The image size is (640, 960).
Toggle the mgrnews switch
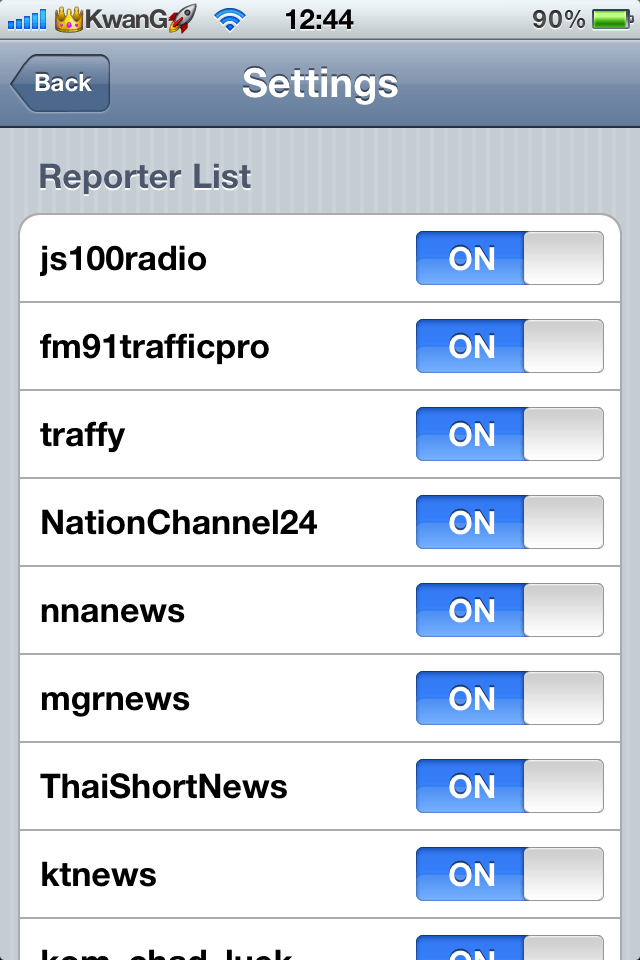click(x=509, y=699)
